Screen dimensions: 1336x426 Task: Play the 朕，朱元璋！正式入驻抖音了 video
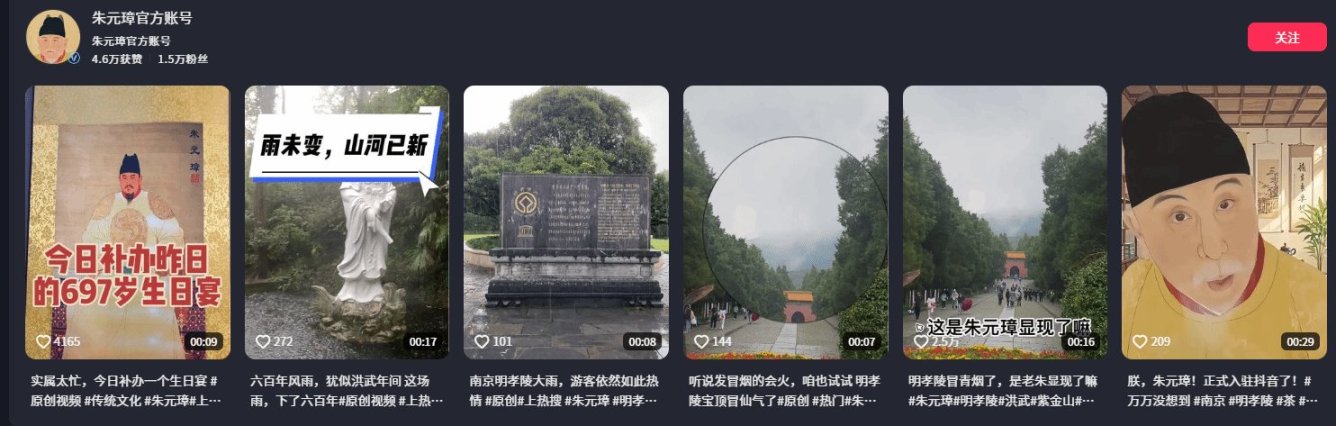tap(1223, 222)
